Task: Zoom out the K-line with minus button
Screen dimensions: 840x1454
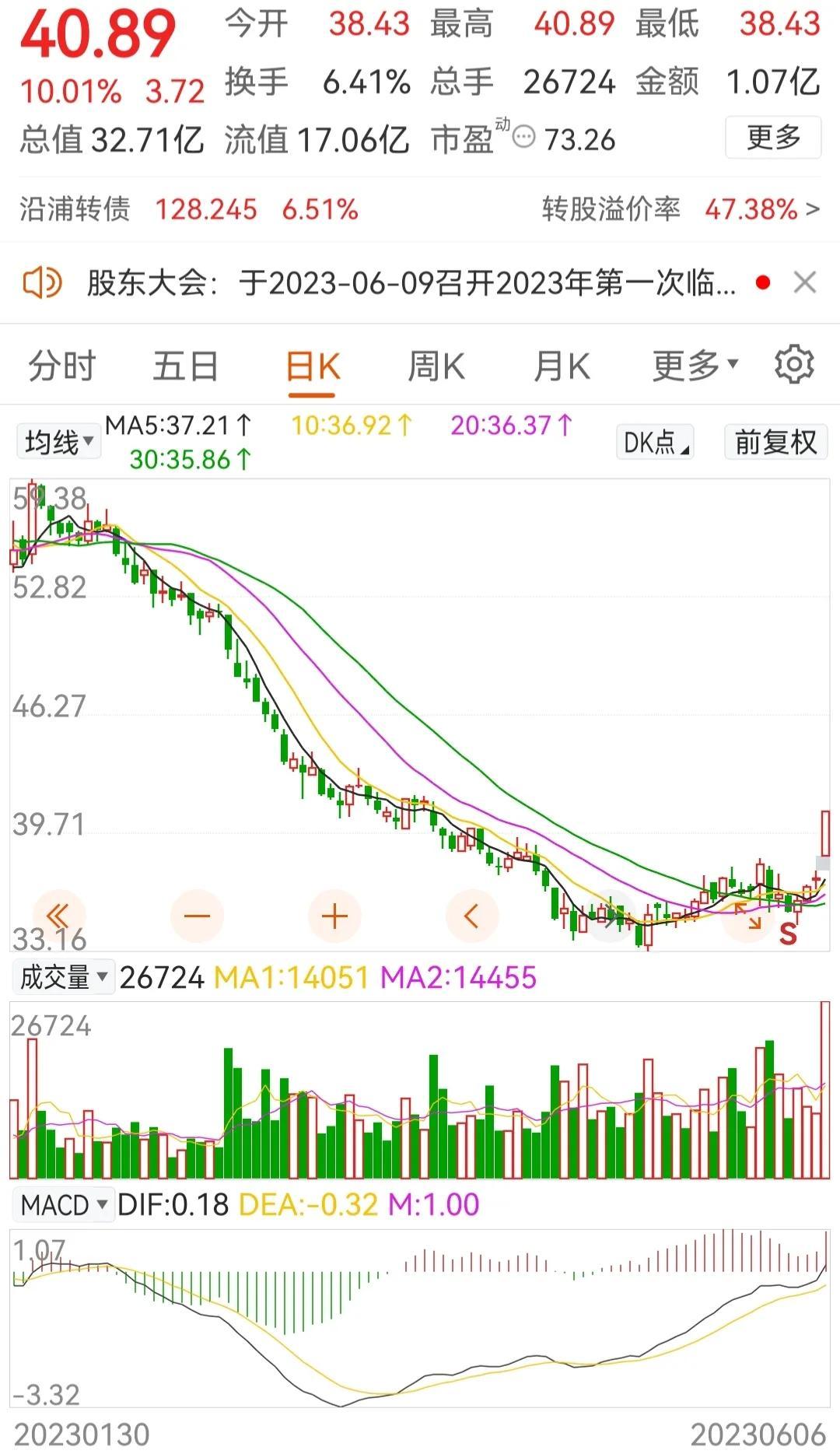Action: pos(197,916)
